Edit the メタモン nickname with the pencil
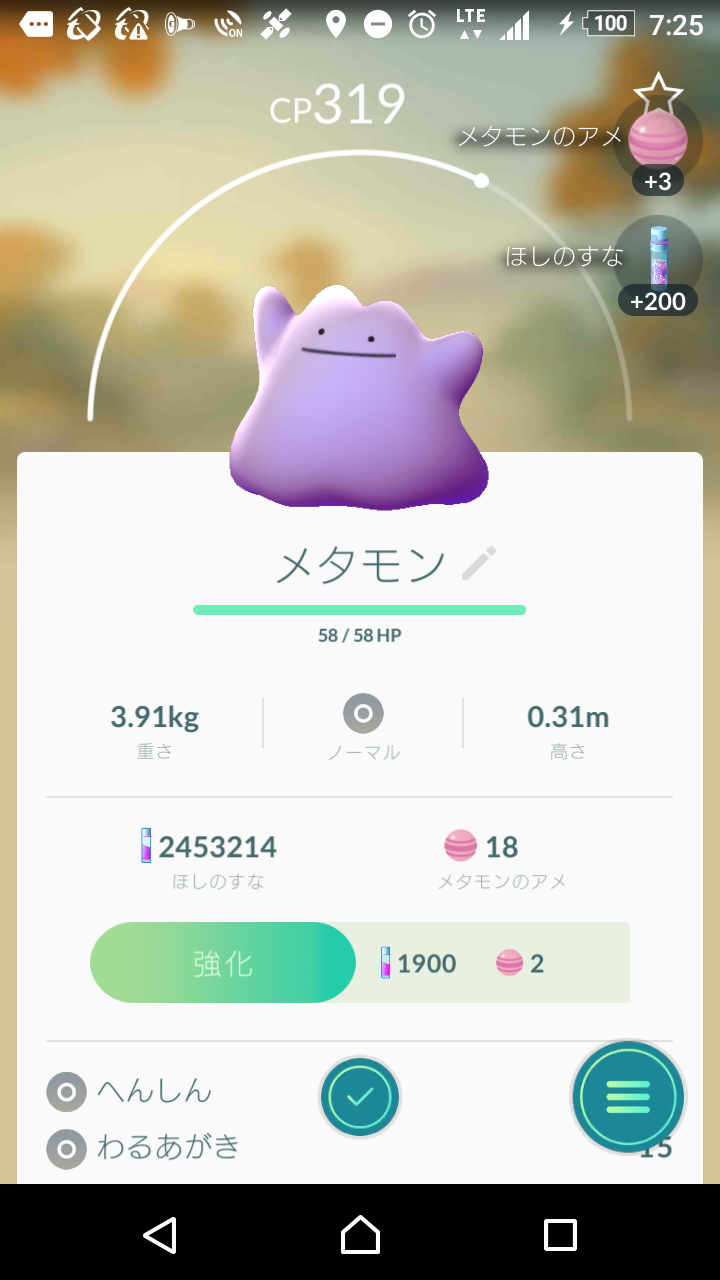The height and width of the screenshot is (1280, 720). tap(479, 564)
